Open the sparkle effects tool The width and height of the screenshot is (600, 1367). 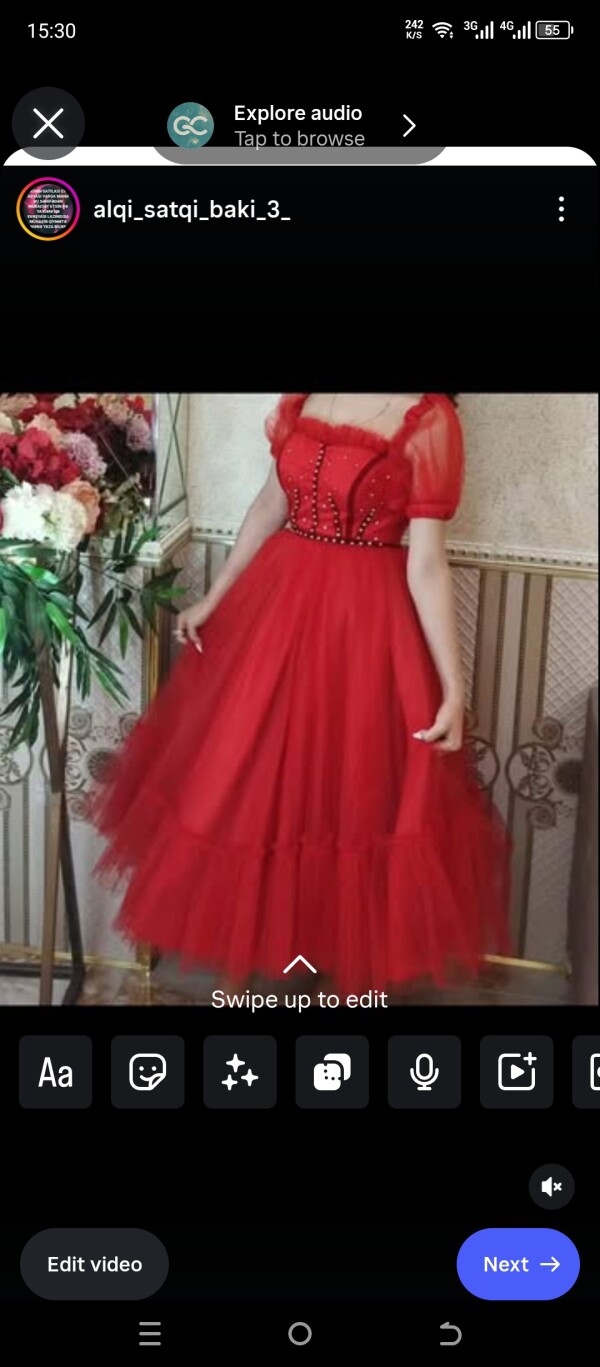tap(240, 1072)
